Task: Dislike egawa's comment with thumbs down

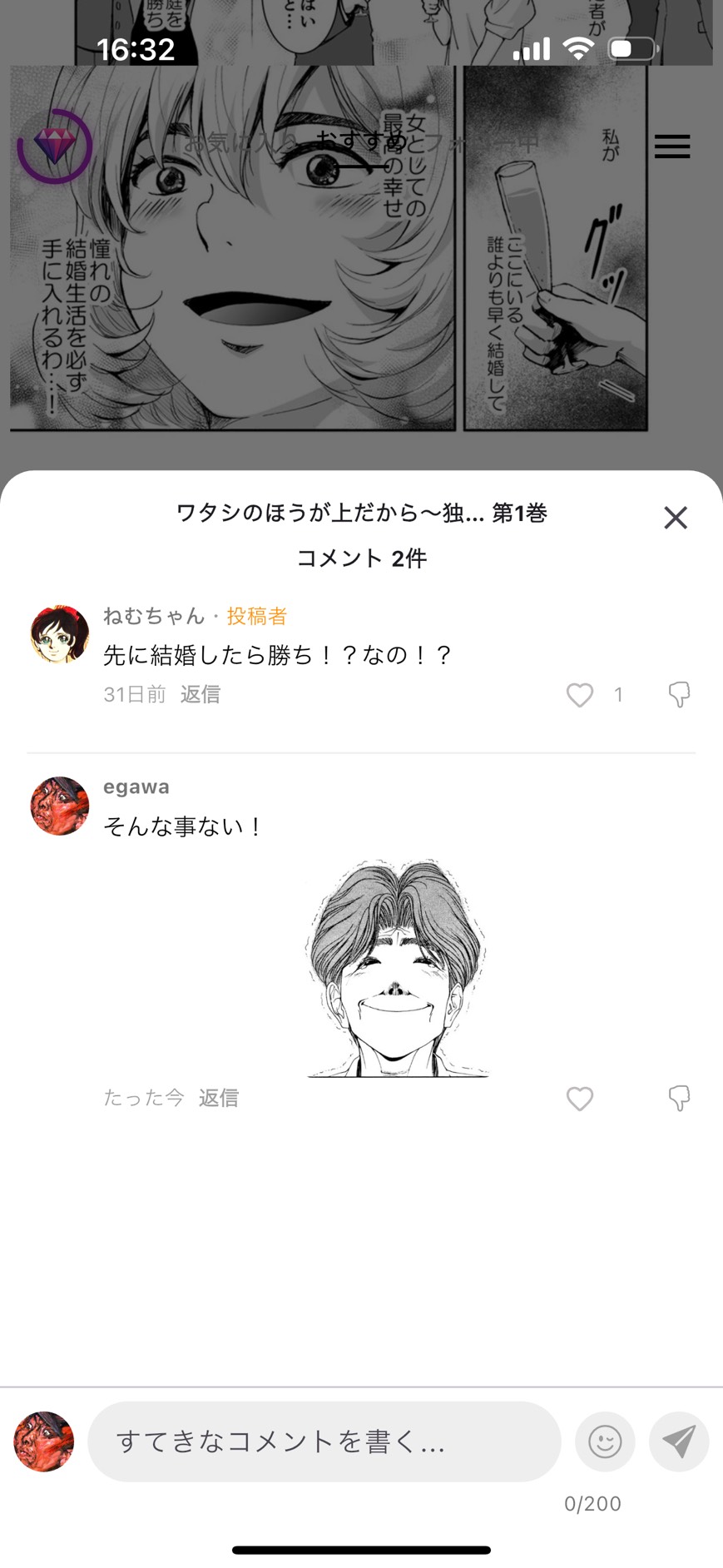Action: 679,1099
